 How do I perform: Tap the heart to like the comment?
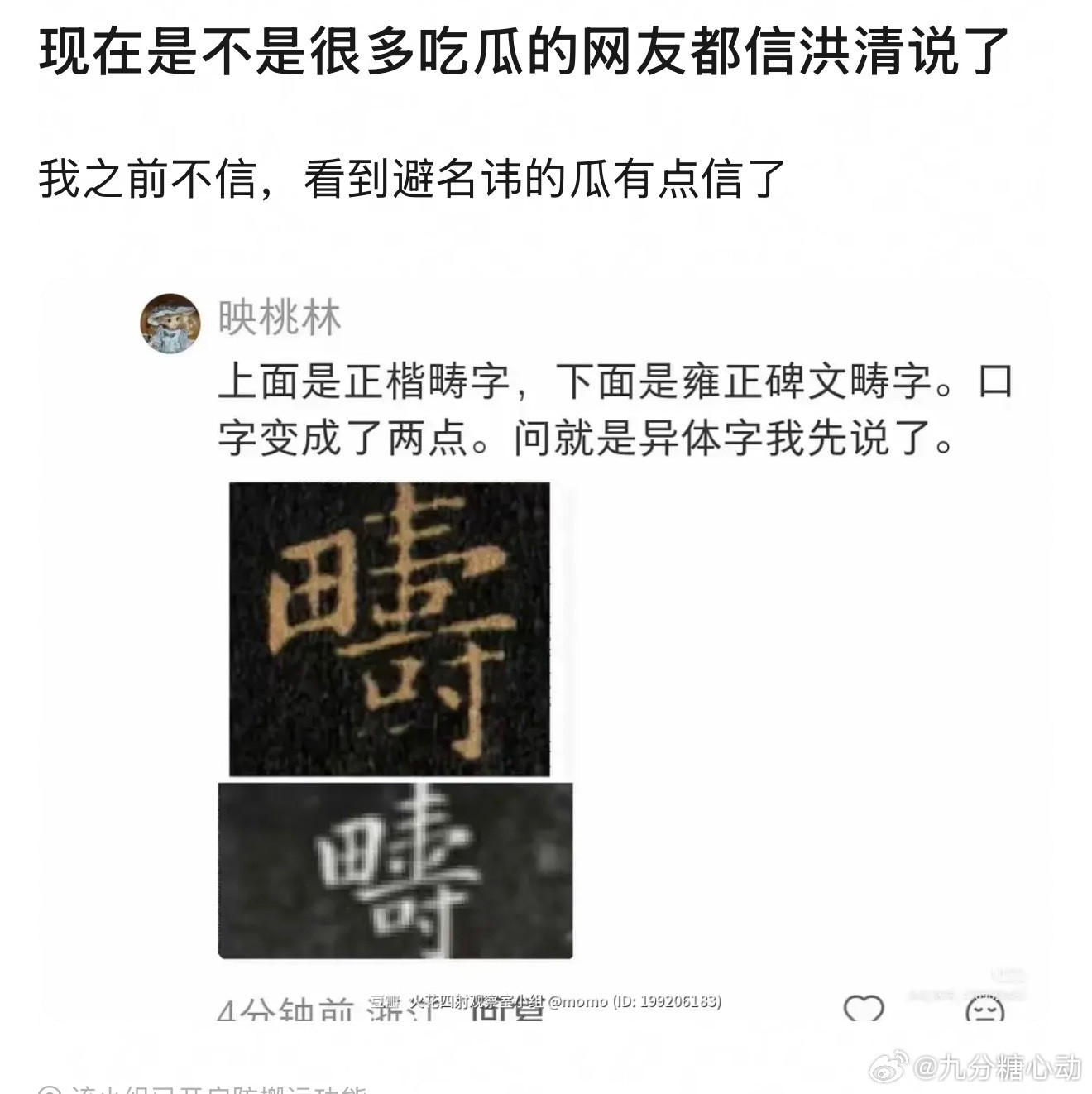pos(863,1006)
